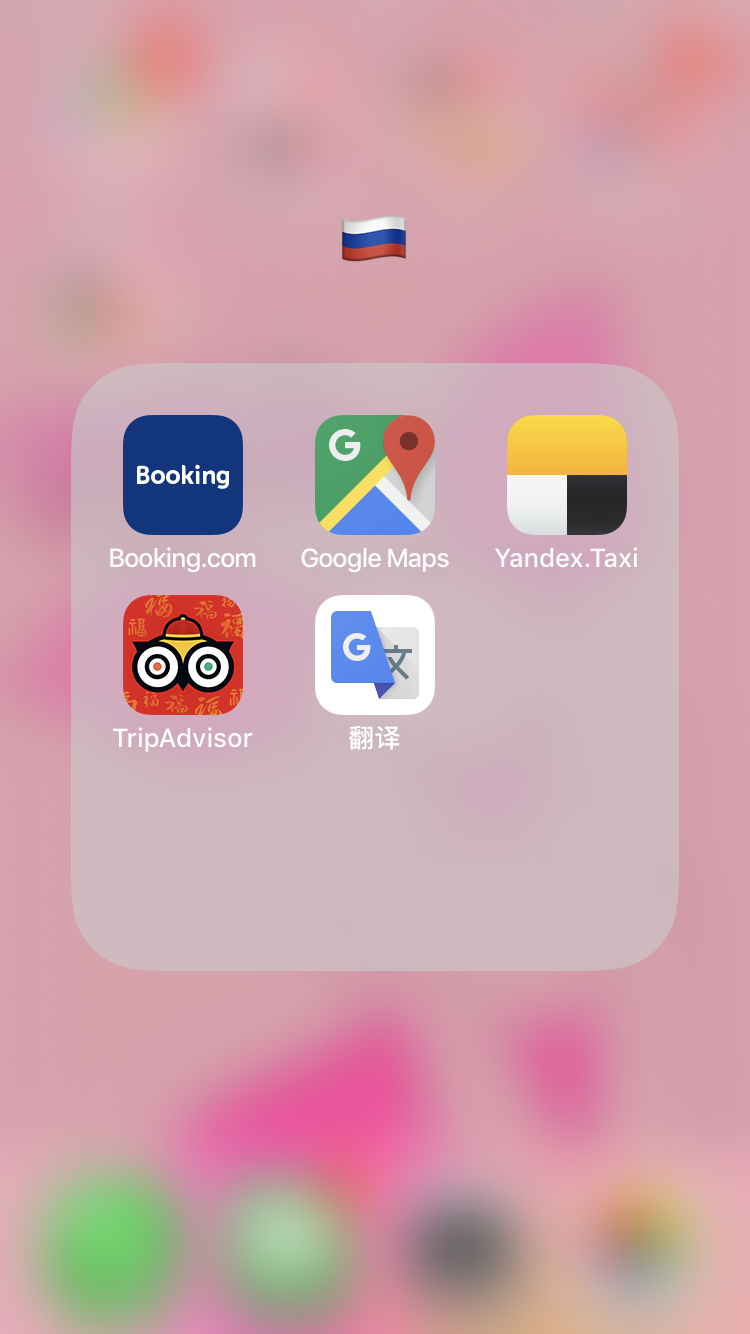Open the Booking.com app
The height and width of the screenshot is (1334, 750).
pos(183,475)
